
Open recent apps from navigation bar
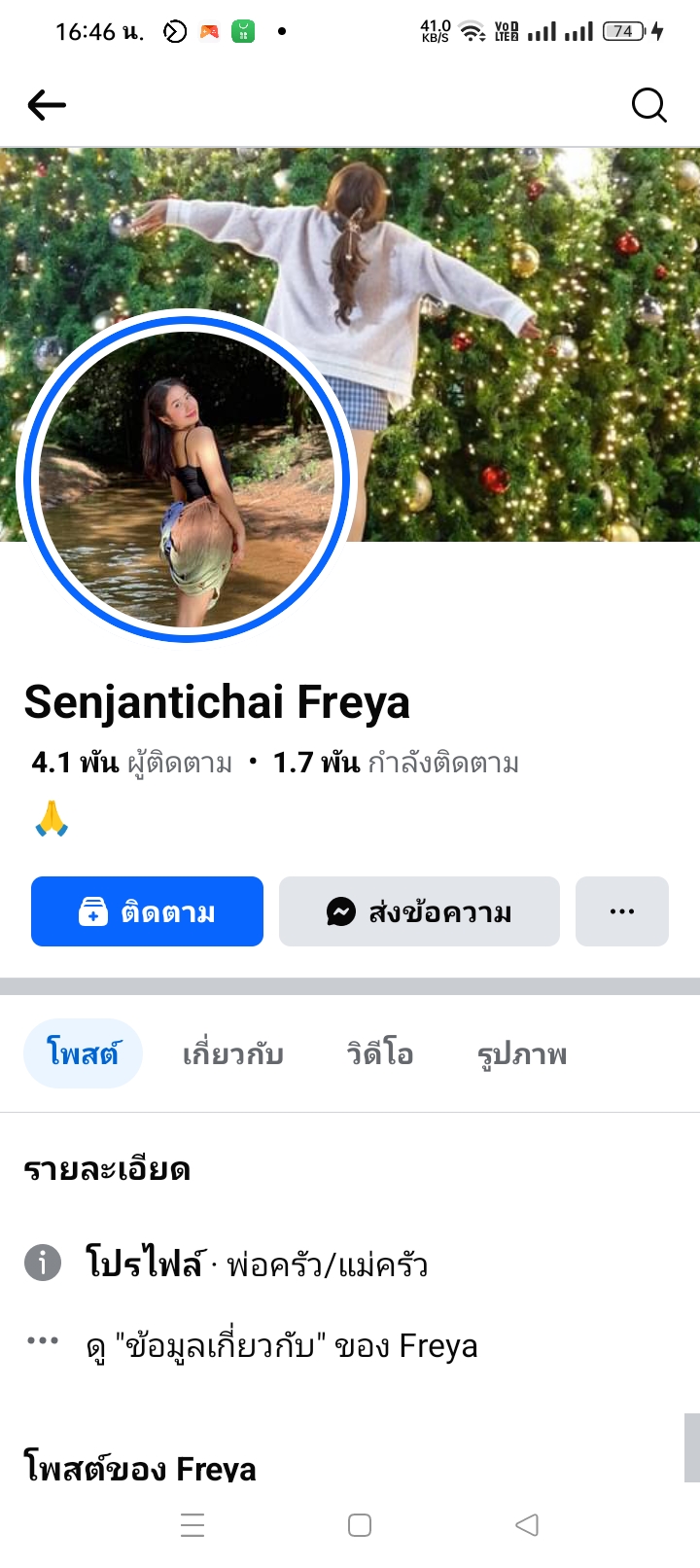click(192, 1525)
